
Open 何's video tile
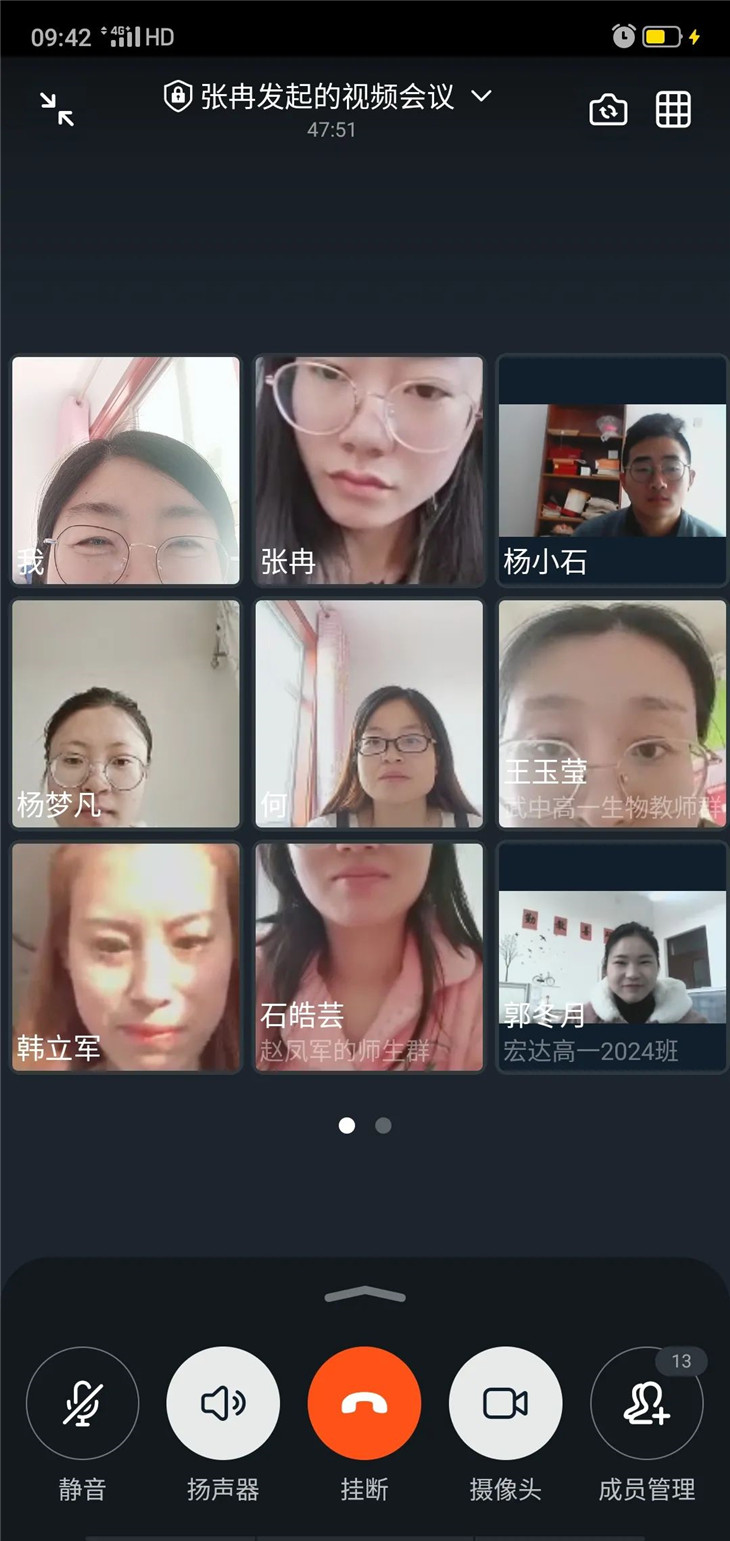[369, 713]
